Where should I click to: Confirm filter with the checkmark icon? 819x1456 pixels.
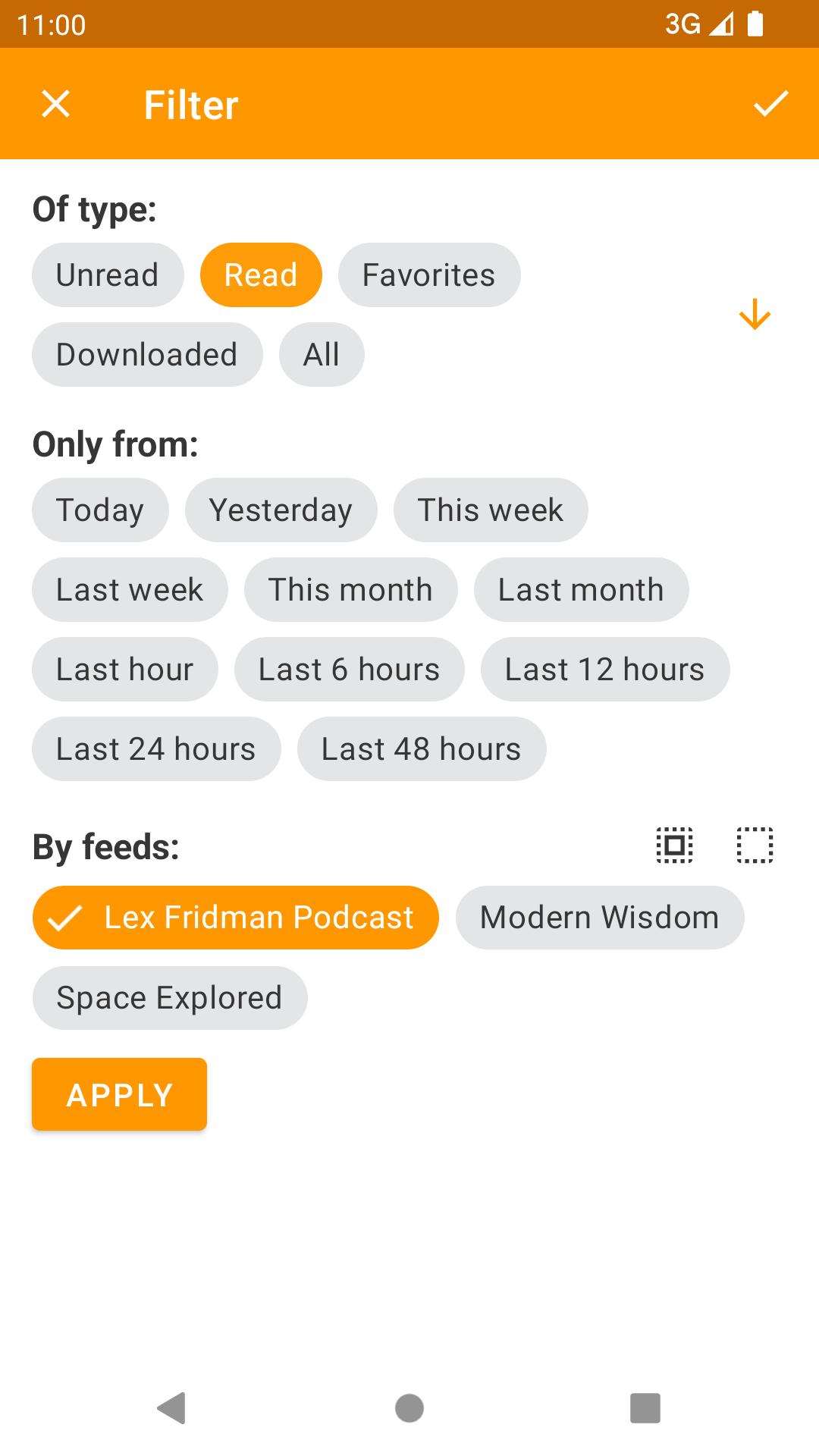click(770, 104)
